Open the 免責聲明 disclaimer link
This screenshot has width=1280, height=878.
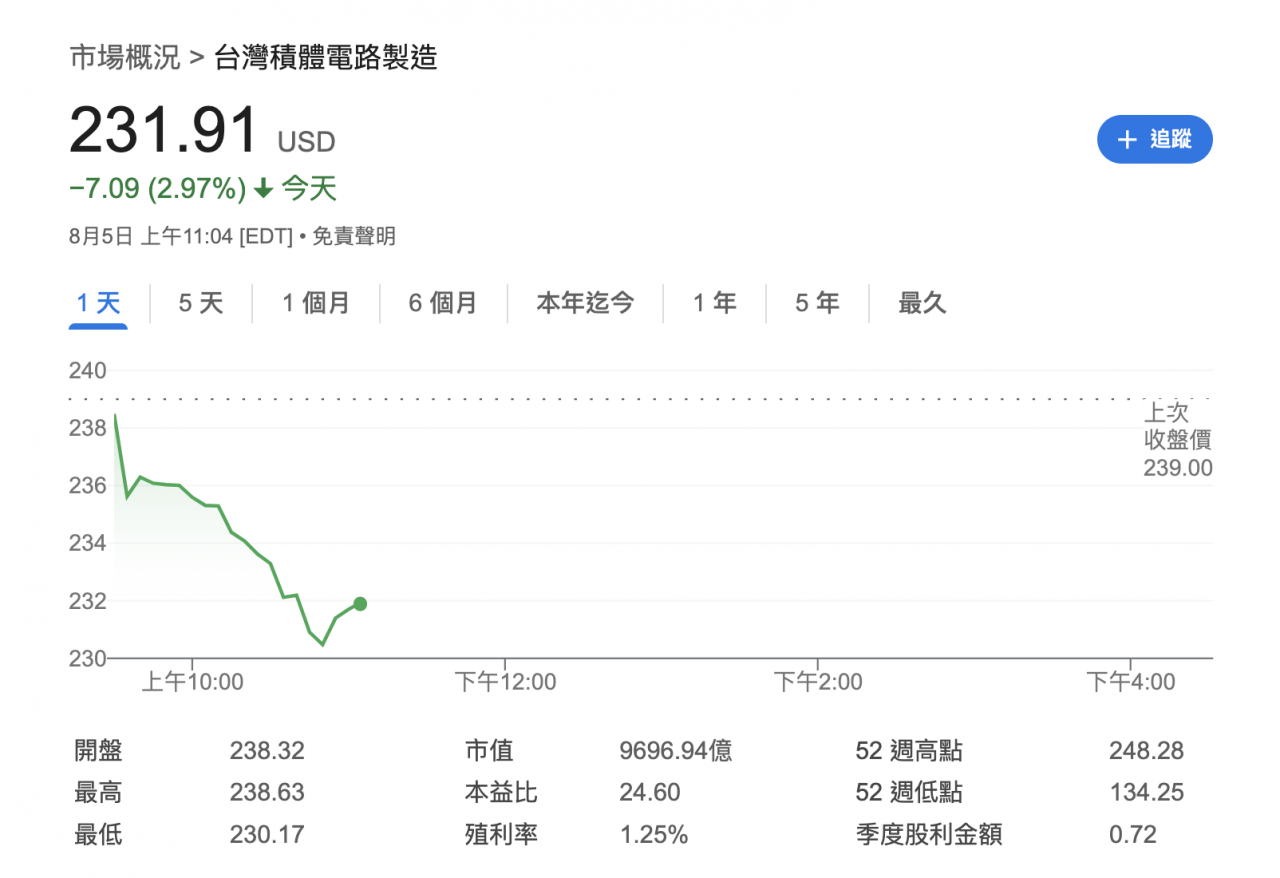(x=354, y=237)
